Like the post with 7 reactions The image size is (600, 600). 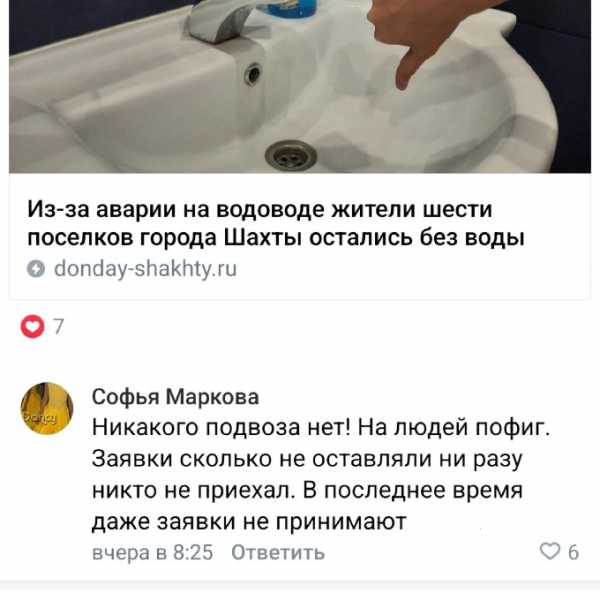(34, 327)
